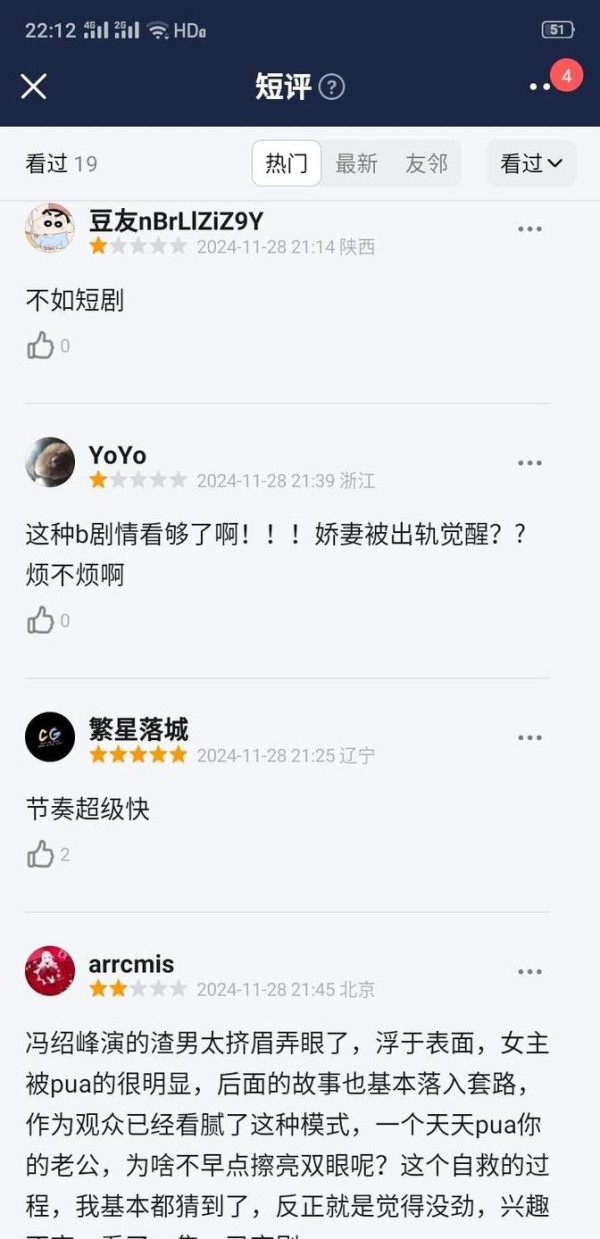
Task: Expand the 看过 filter dropdown
Action: [x=531, y=164]
